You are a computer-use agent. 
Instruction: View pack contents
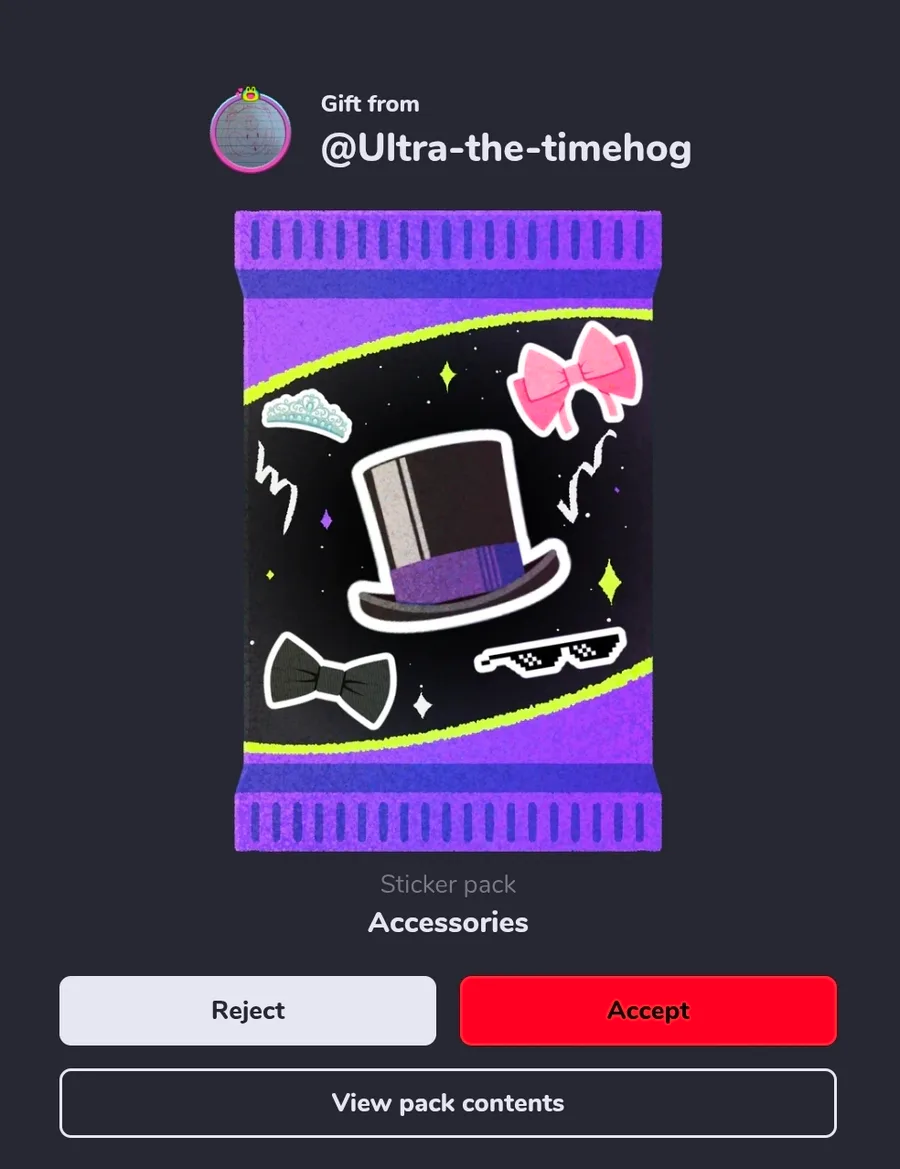[448, 1103]
